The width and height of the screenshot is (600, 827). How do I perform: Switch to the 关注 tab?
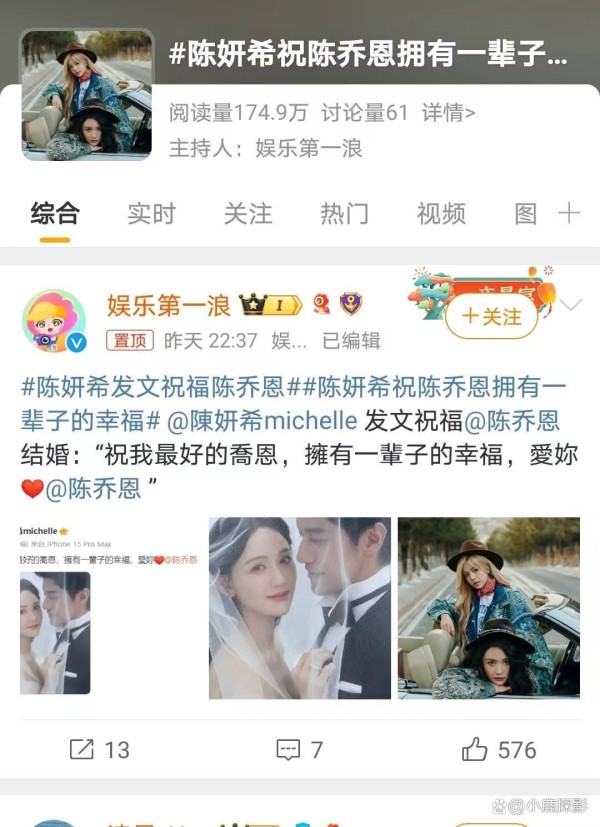(x=248, y=213)
